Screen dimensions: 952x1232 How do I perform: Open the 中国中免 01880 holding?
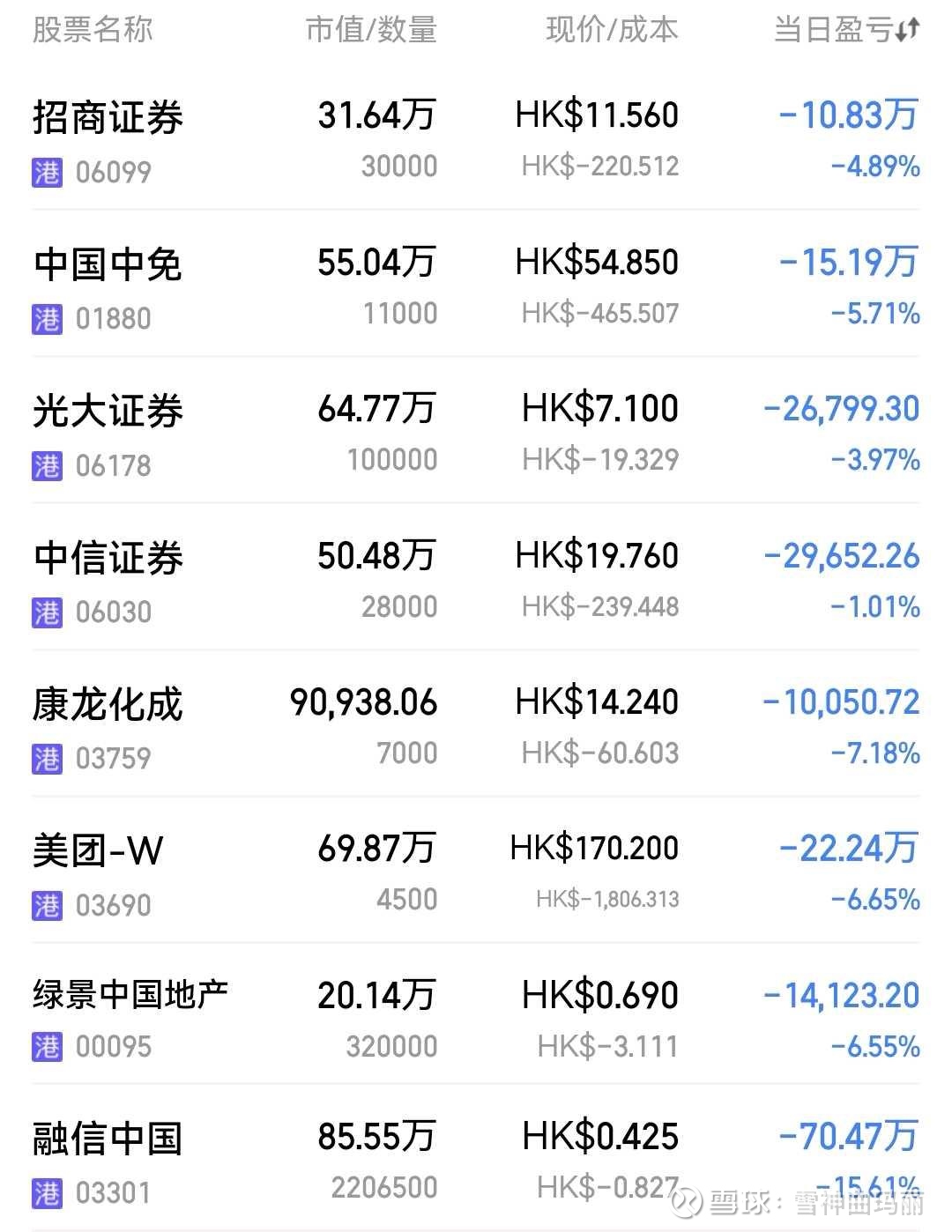pyautogui.click(x=476, y=284)
